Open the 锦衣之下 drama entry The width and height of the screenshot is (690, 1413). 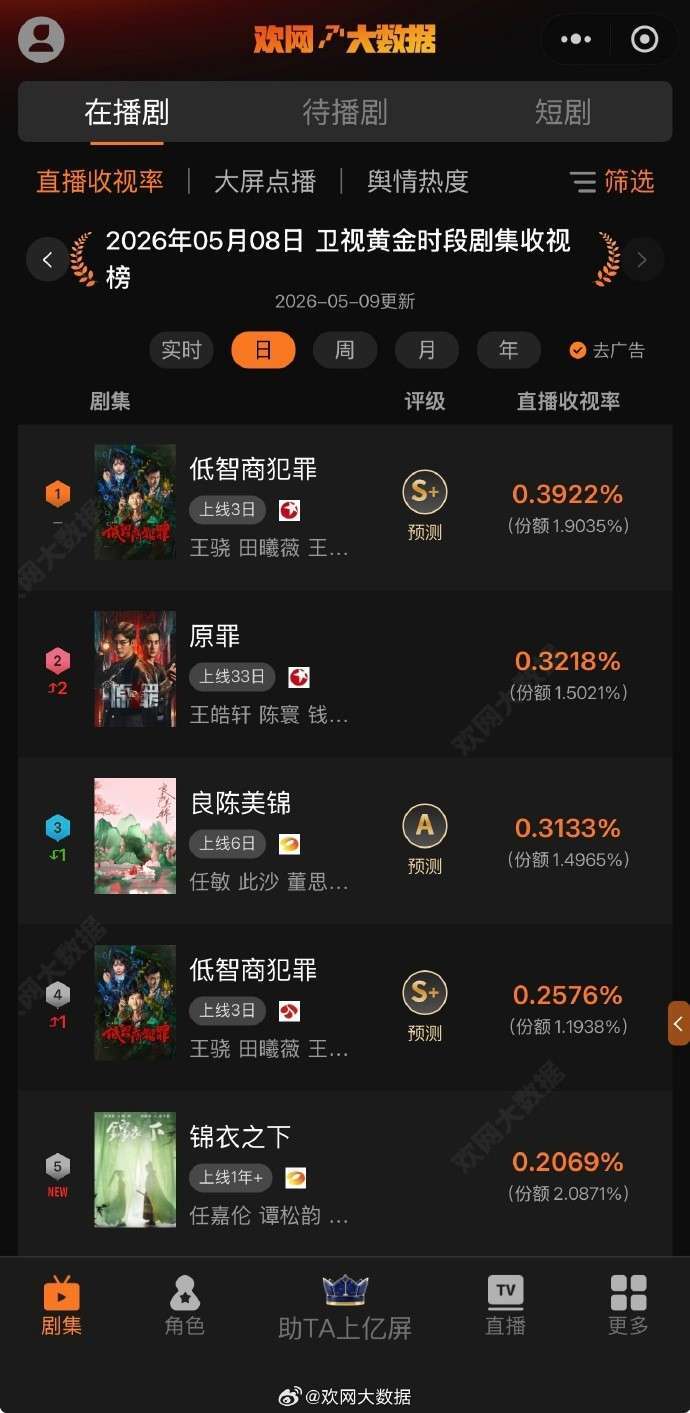[345, 1171]
